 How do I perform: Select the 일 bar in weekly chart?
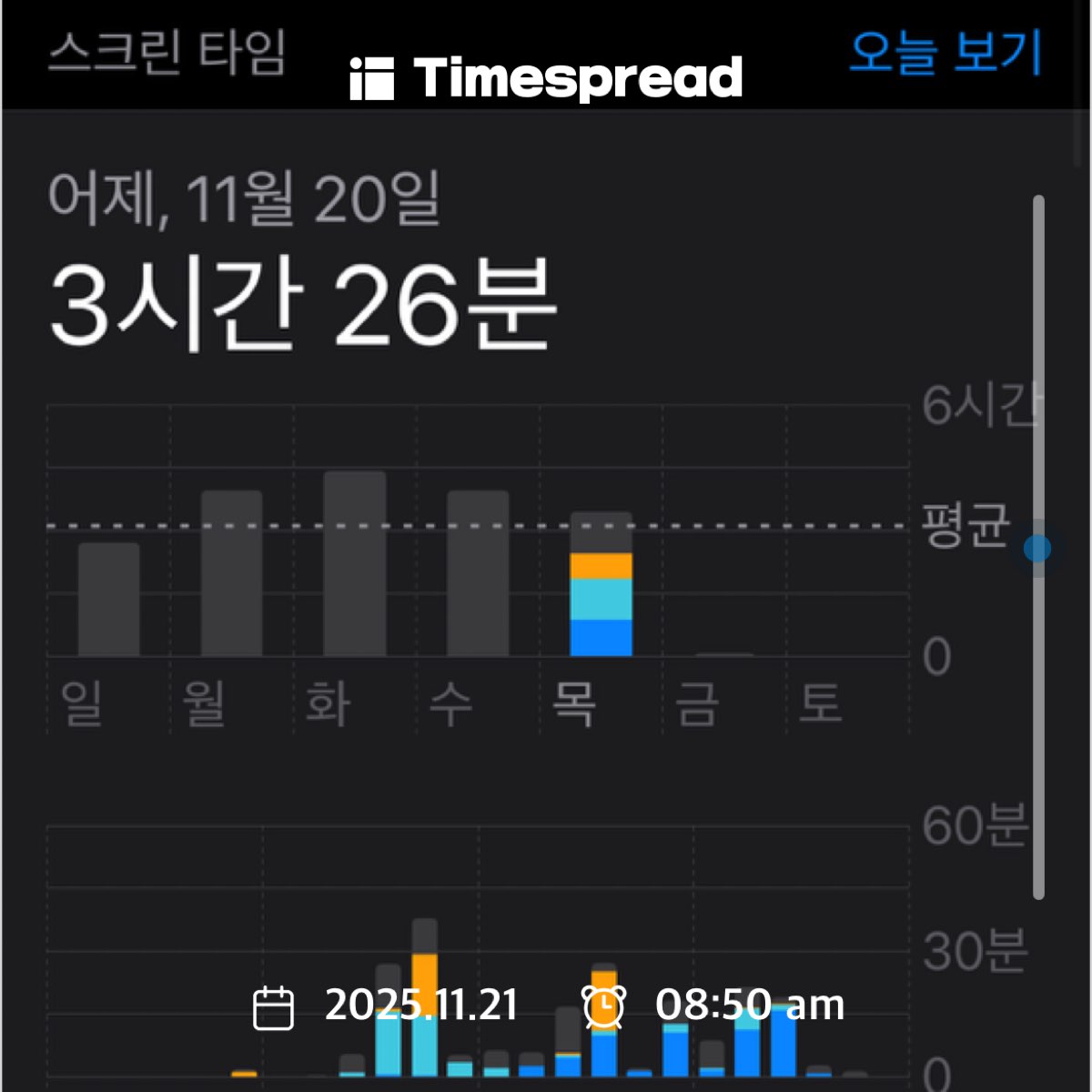[x=108, y=600]
